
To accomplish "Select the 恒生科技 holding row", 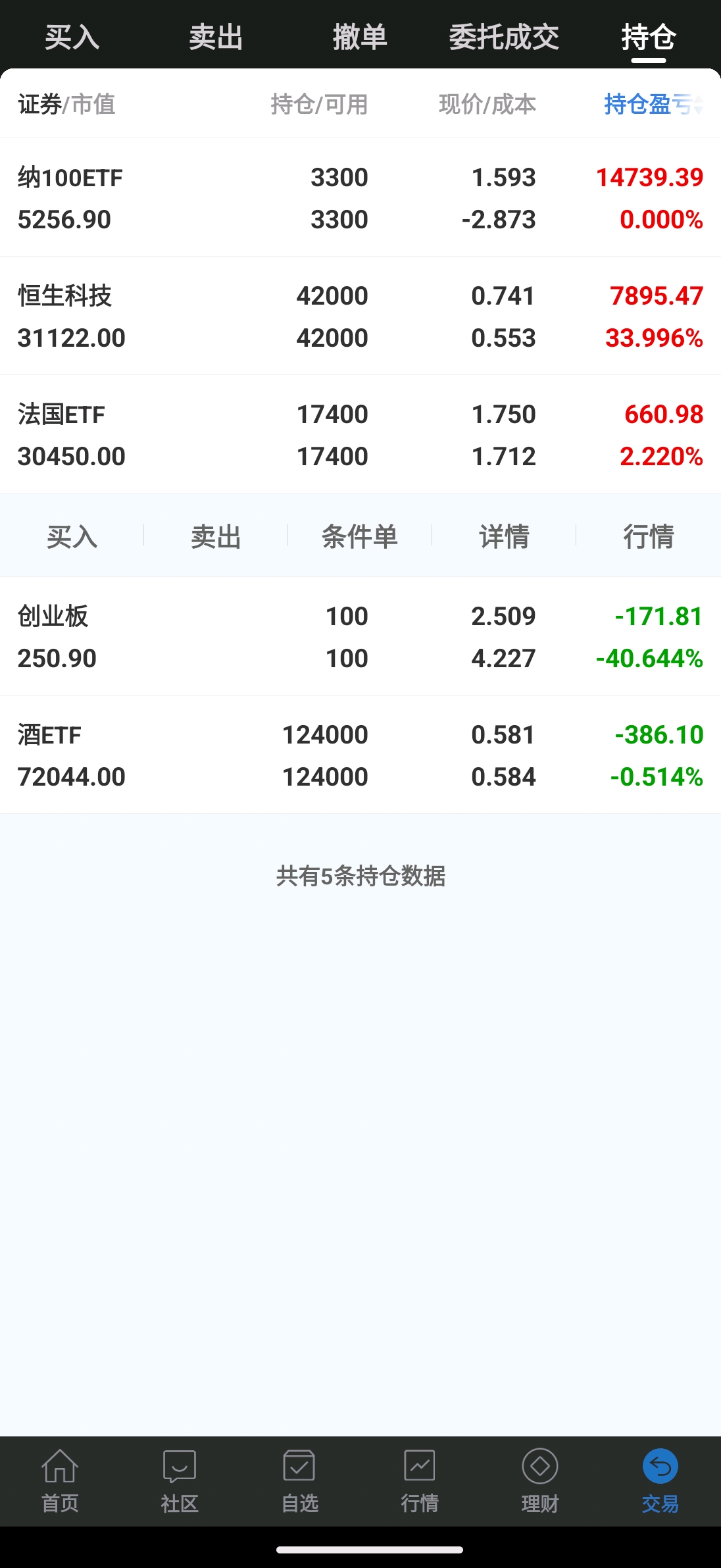I will click(360, 316).
